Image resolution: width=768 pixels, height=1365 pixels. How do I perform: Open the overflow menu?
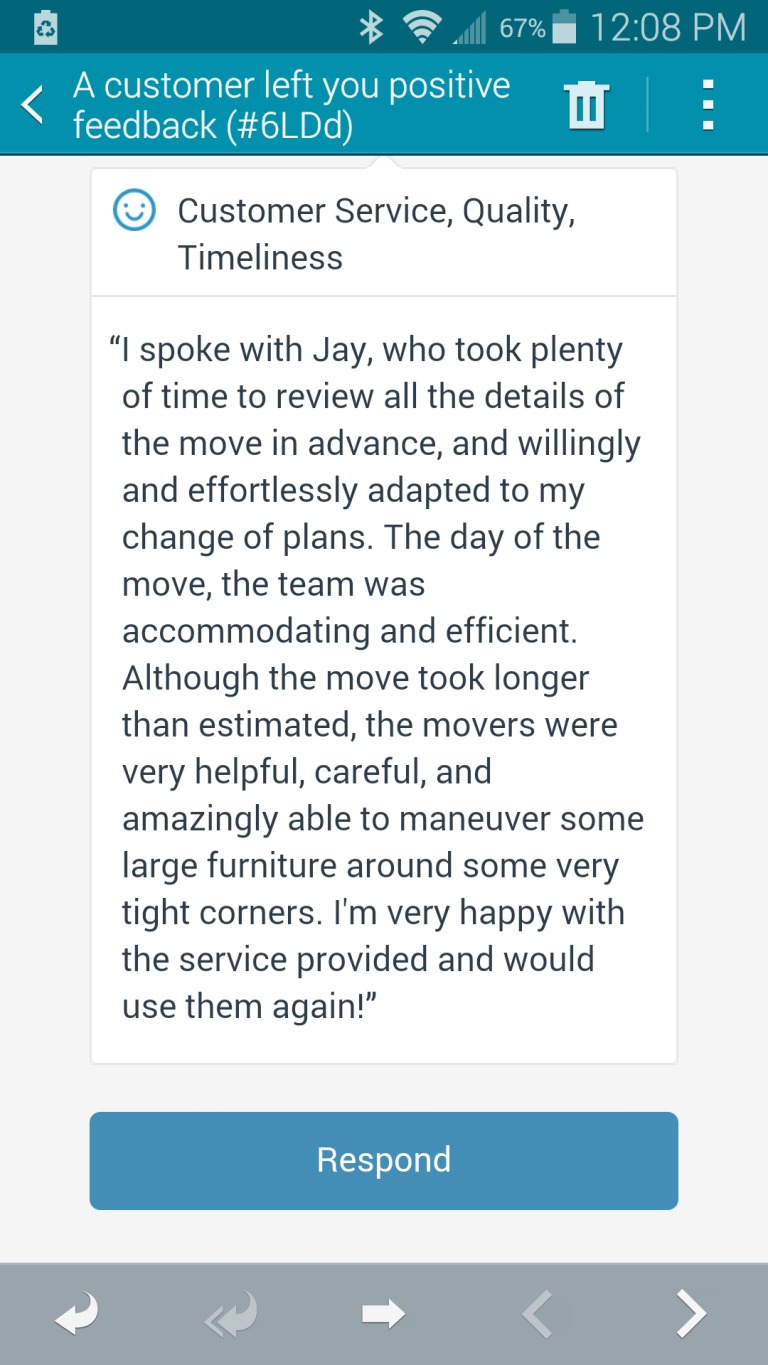708,105
